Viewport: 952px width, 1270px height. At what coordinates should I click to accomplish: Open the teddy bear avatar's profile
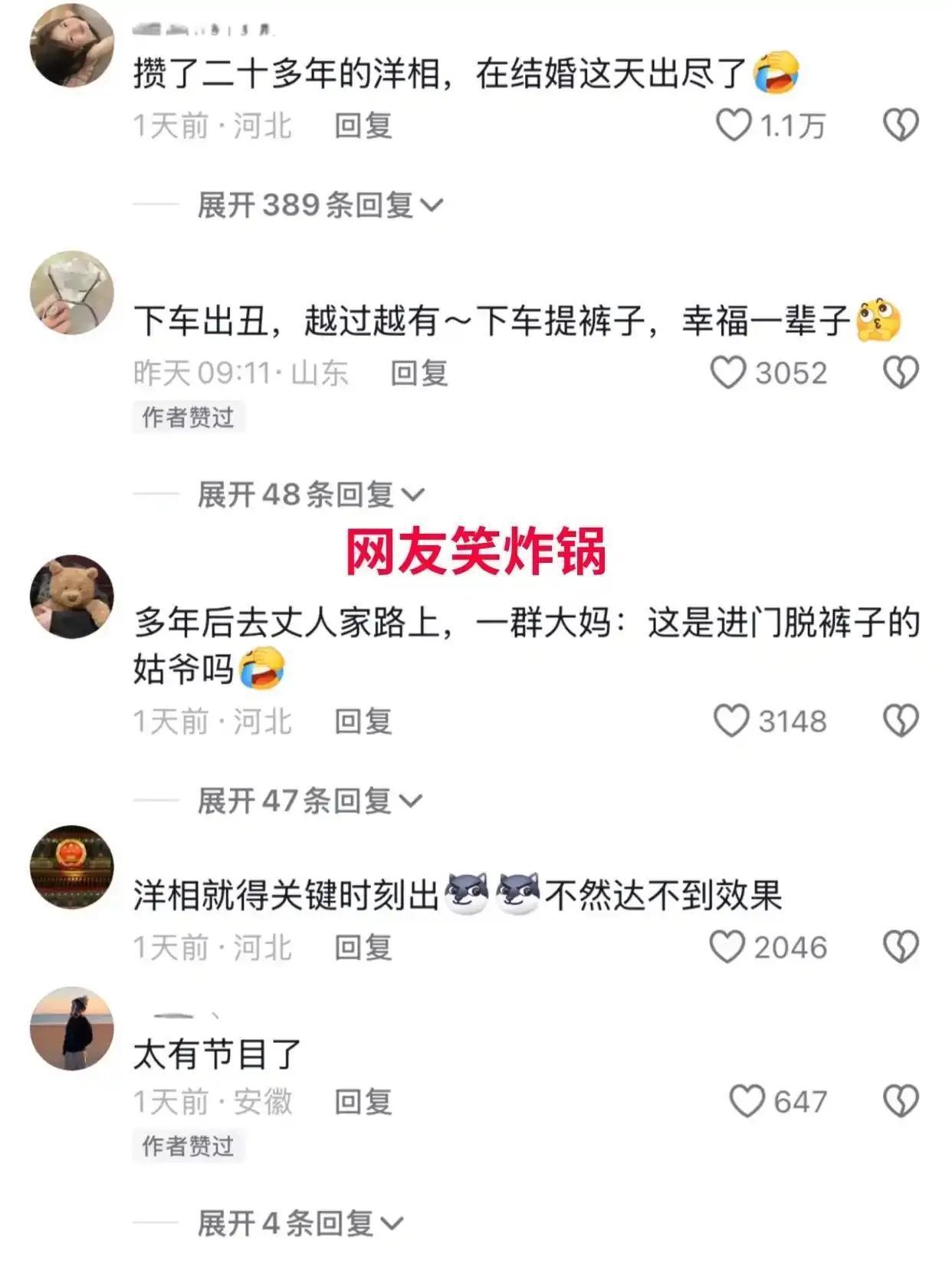71,597
